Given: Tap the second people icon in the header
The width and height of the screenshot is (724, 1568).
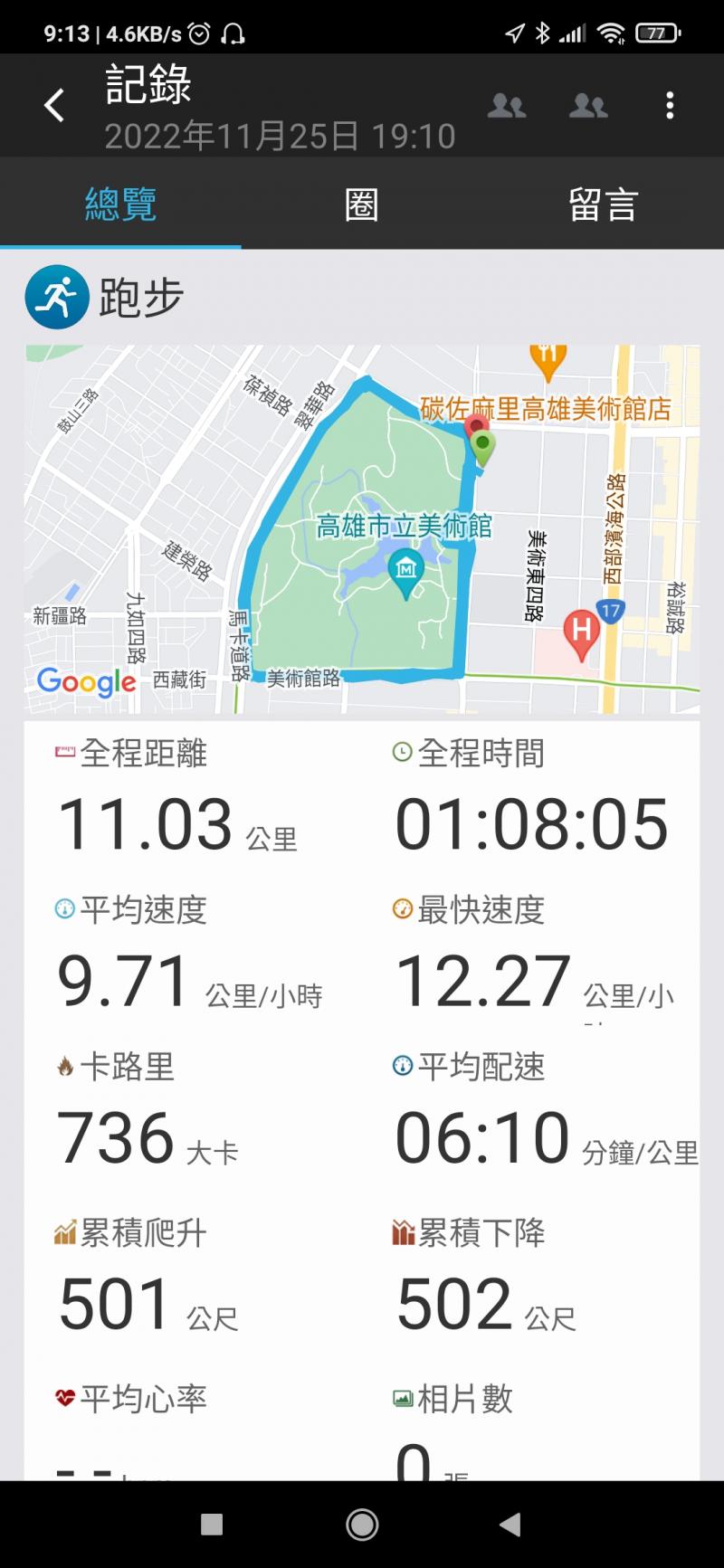Looking at the screenshot, I should pos(588,106).
